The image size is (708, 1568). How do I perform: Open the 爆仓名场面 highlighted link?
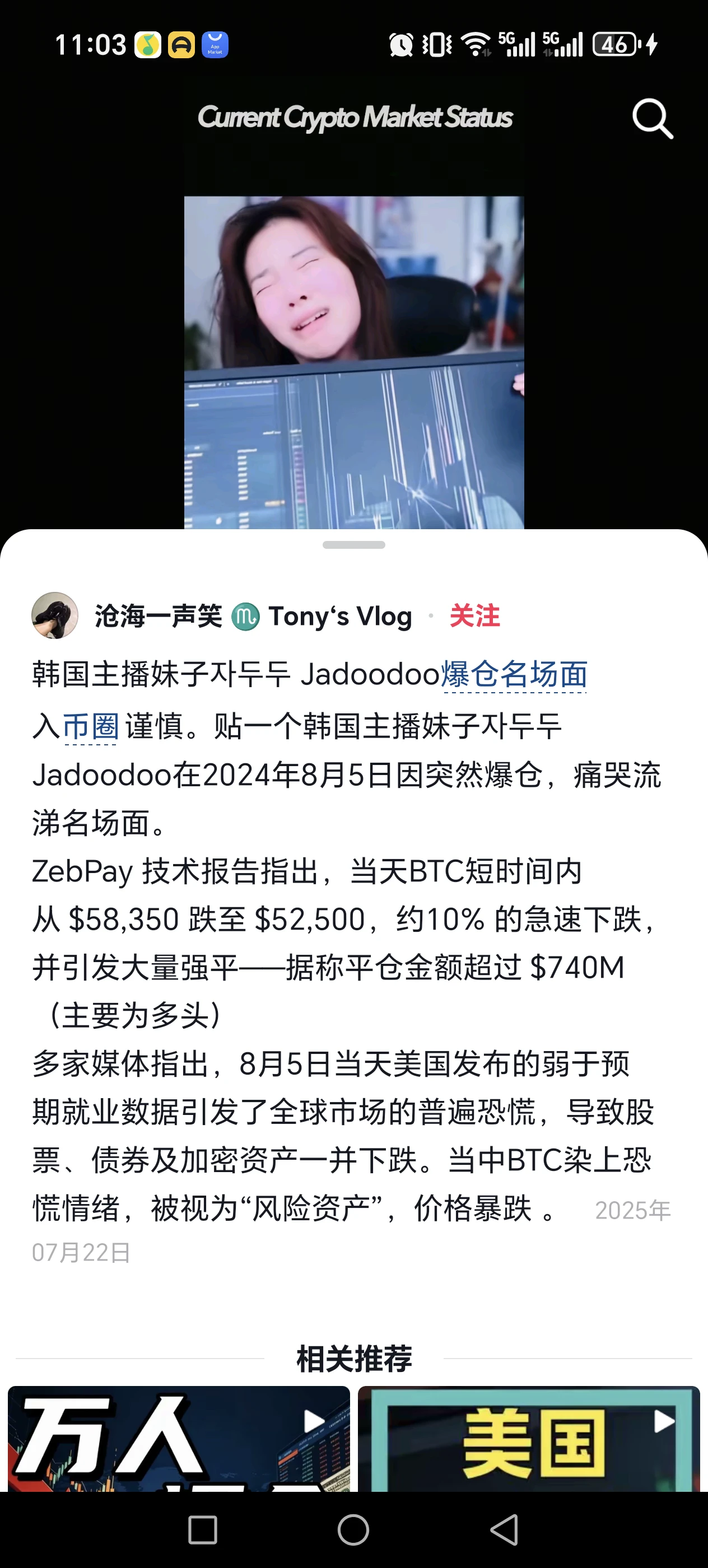pyautogui.click(x=514, y=674)
